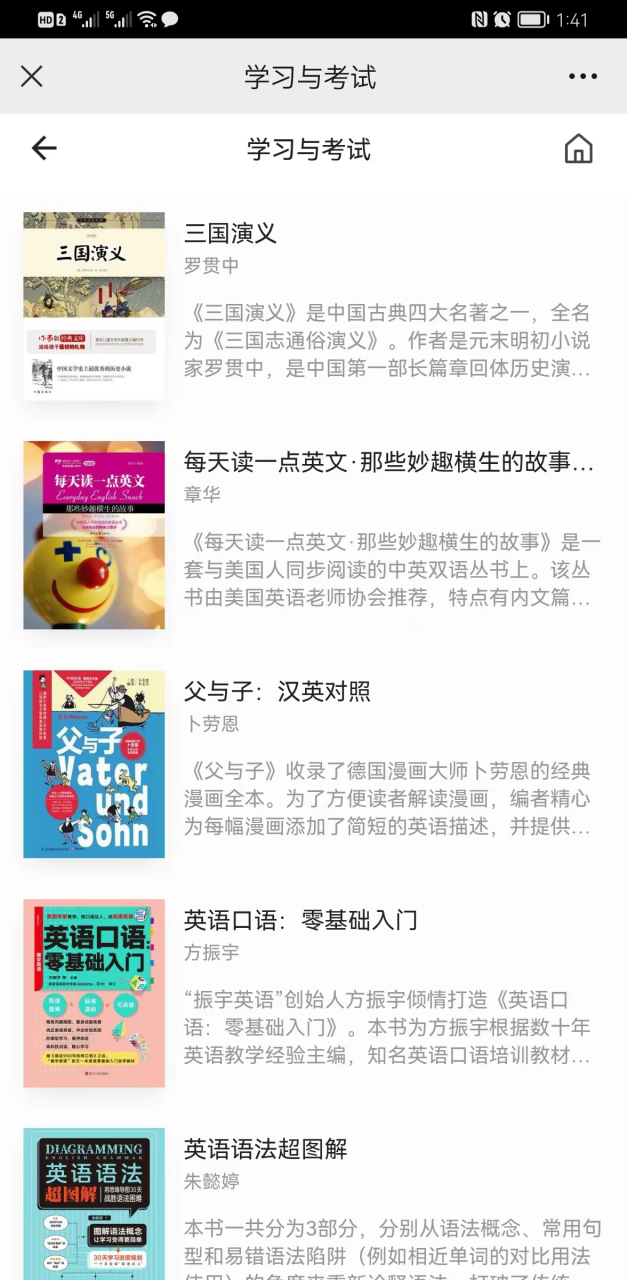Return to the home page via house icon
This screenshot has height=1280, width=627.
click(578, 149)
